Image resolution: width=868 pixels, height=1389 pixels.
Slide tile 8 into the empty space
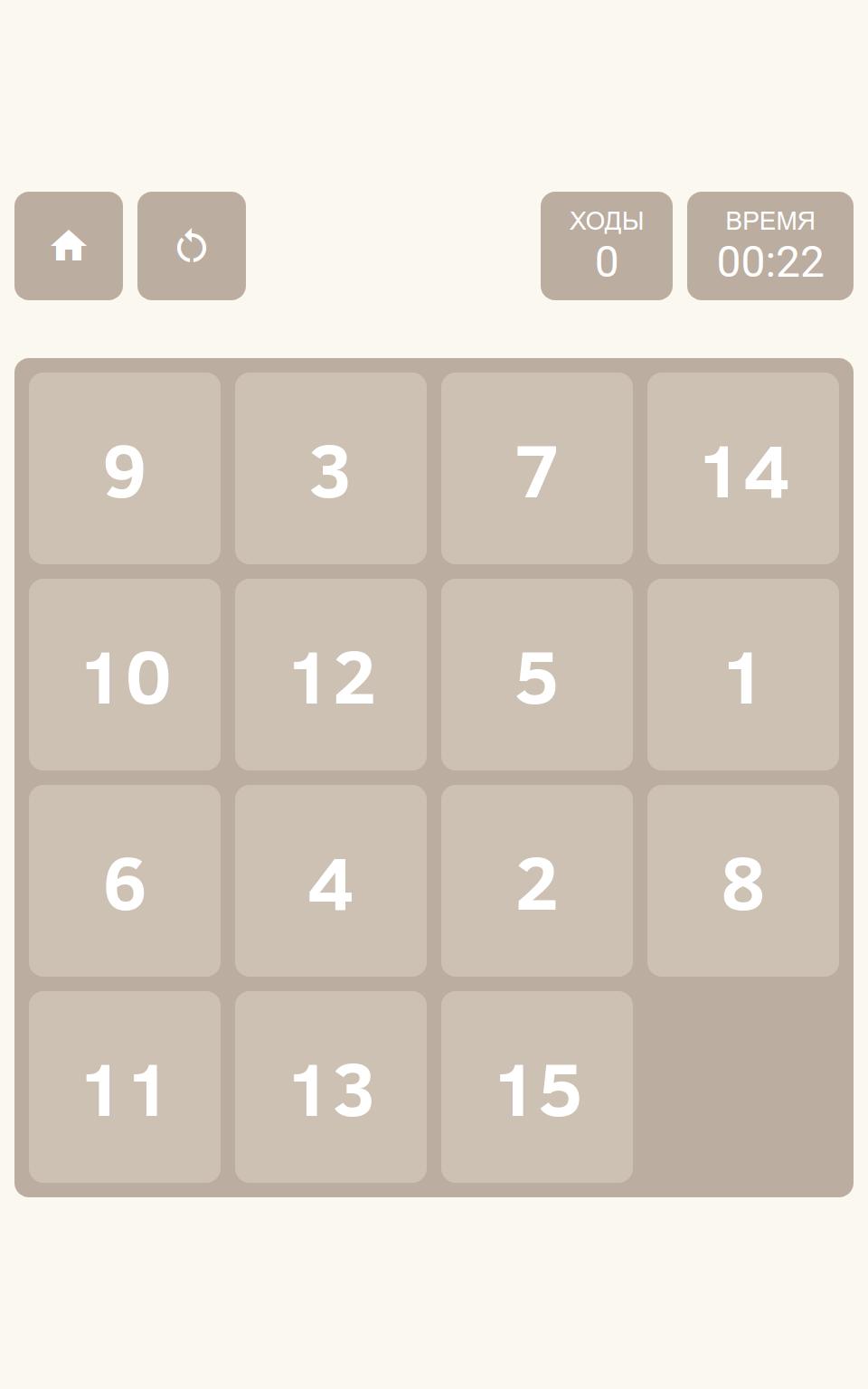743,881
